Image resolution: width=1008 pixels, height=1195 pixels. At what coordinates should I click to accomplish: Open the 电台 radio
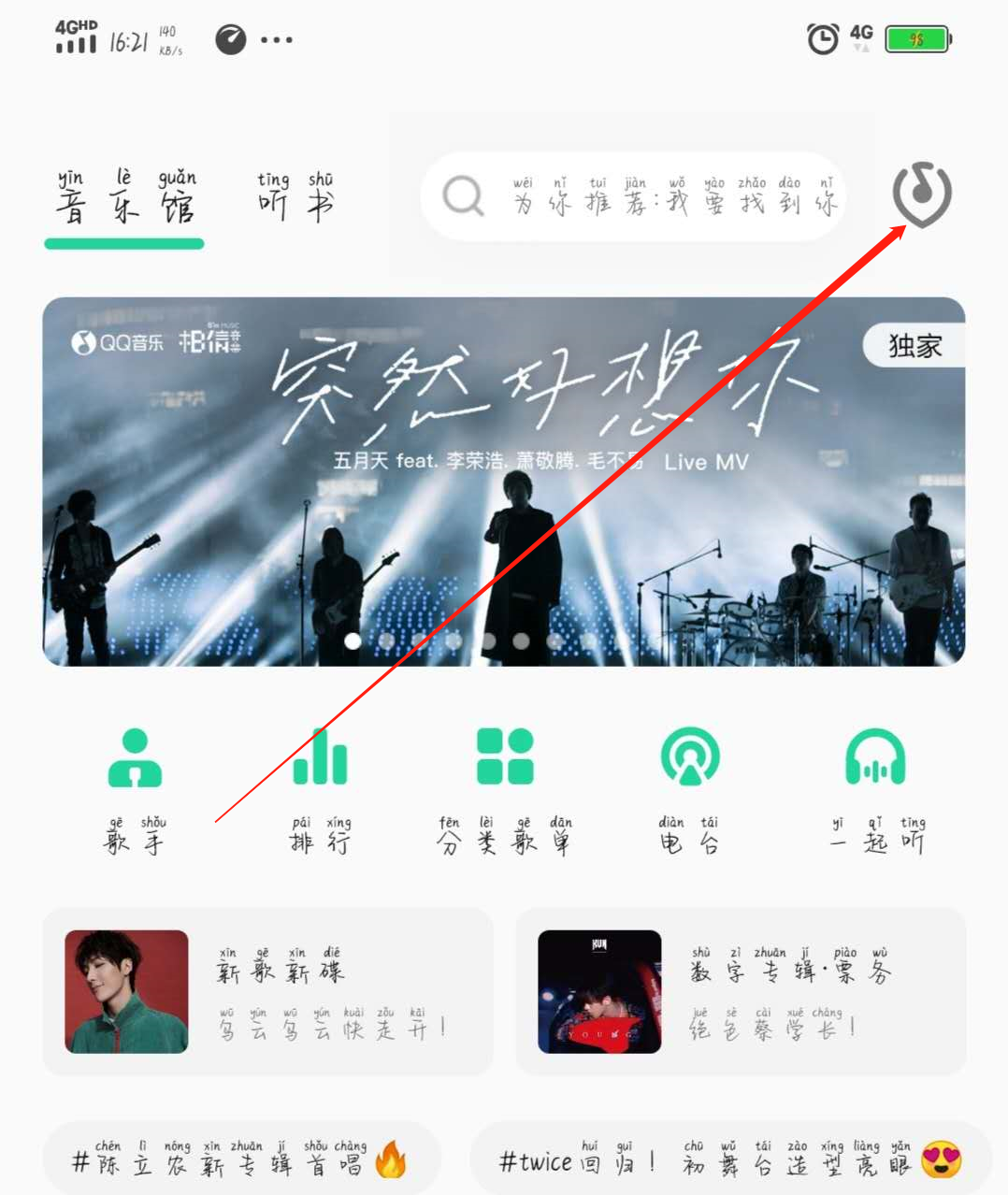[690, 790]
